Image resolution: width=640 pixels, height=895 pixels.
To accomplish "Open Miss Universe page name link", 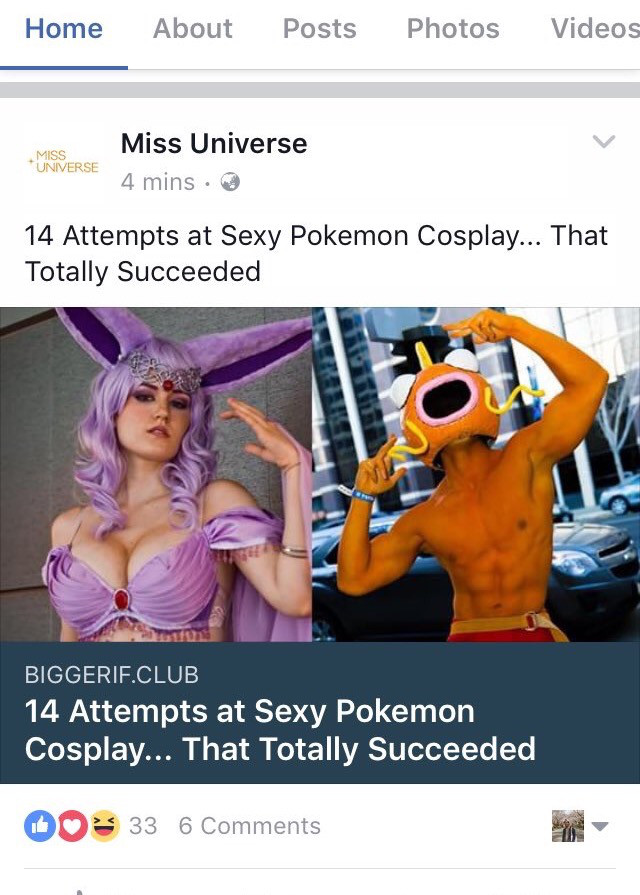I will (x=213, y=144).
